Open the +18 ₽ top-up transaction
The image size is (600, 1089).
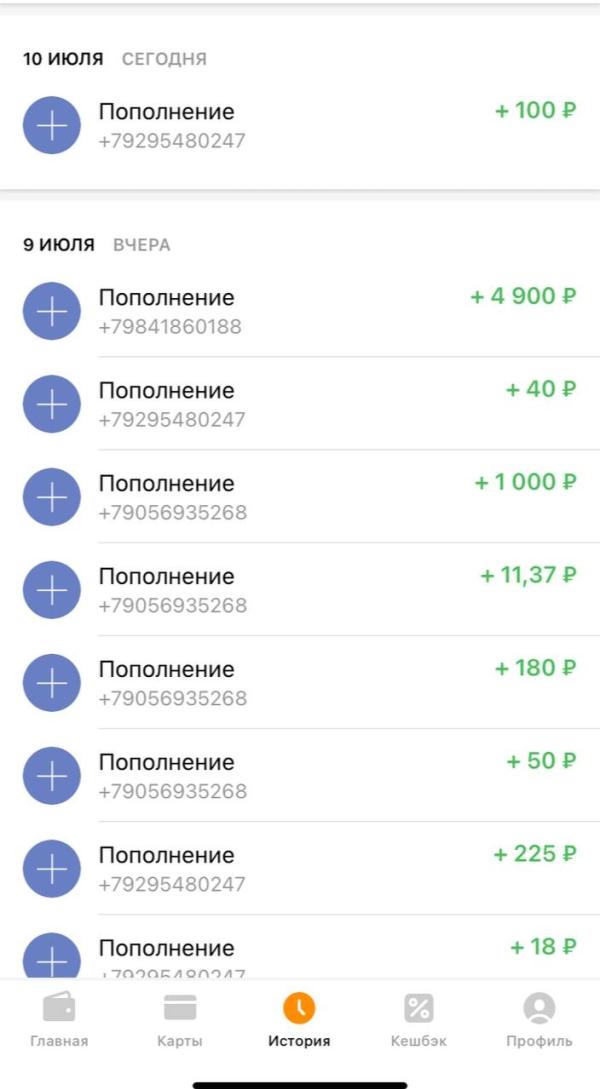[x=300, y=953]
